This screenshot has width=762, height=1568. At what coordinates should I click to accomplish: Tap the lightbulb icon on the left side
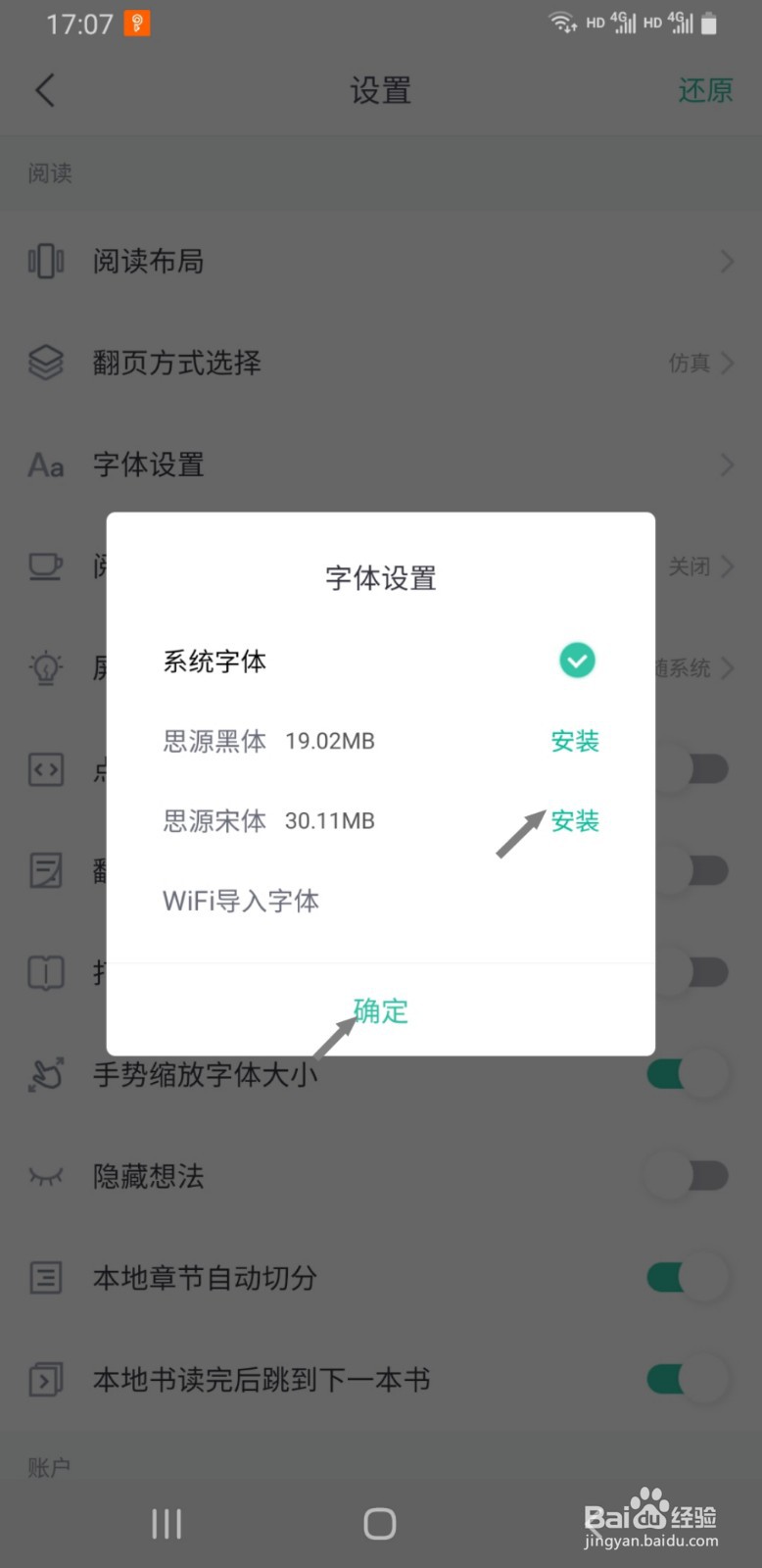[x=44, y=667]
